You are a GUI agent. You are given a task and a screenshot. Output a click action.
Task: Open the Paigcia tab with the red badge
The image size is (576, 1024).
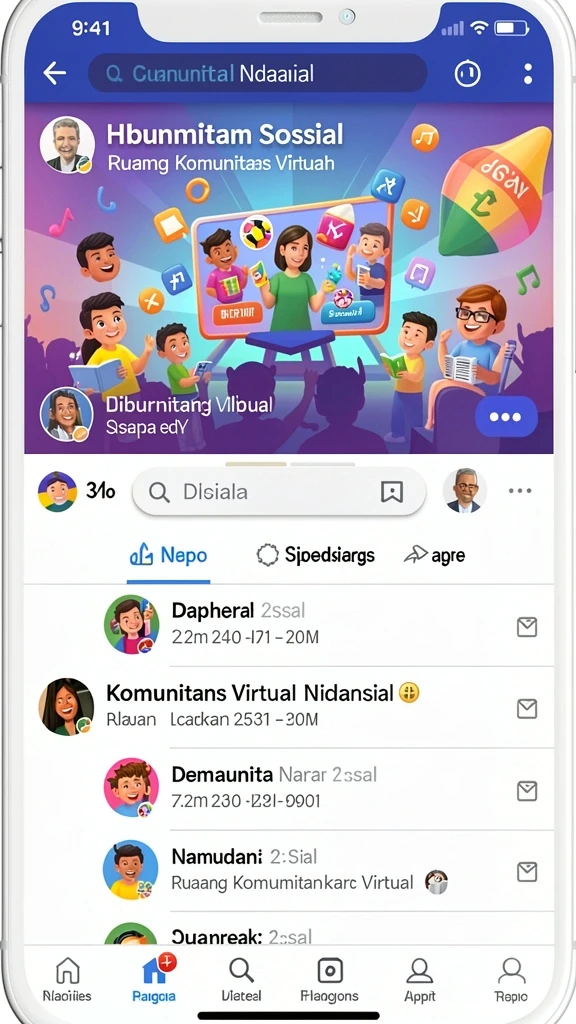[154, 979]
